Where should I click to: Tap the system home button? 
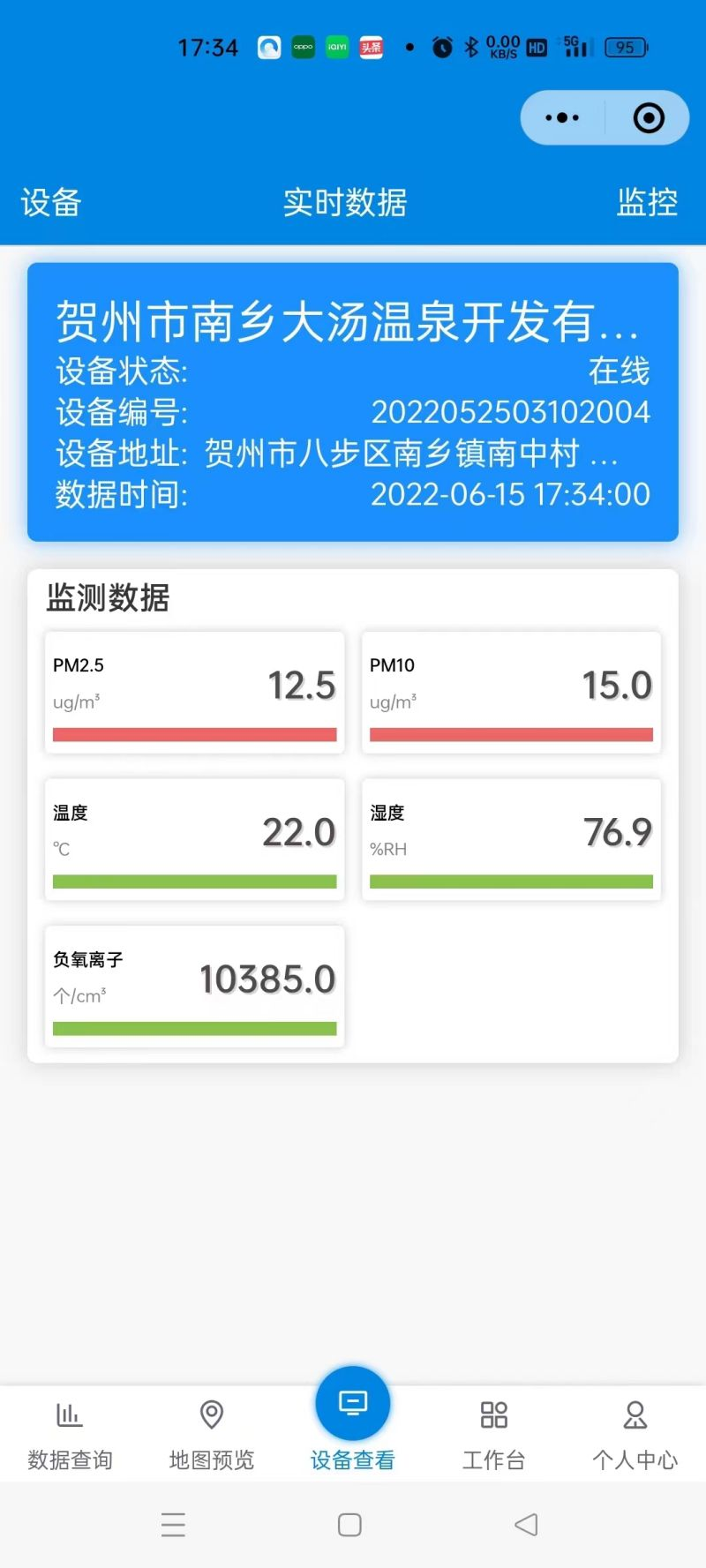[x=349, y=1525]
